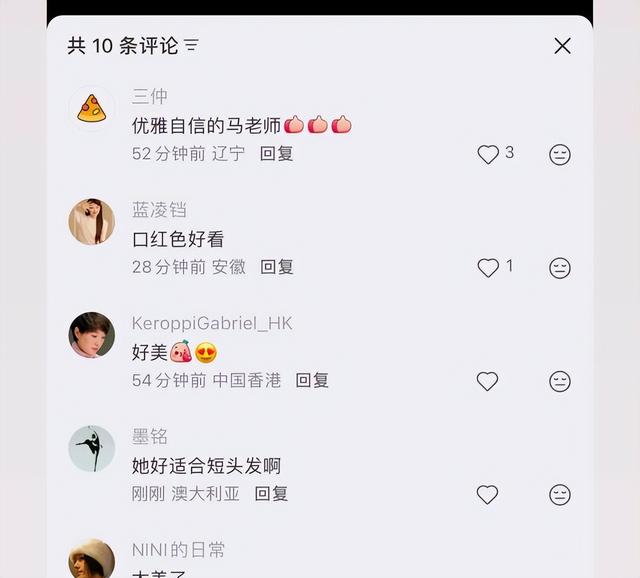Dislike 墨铭's comment

[x=560, y=494]
